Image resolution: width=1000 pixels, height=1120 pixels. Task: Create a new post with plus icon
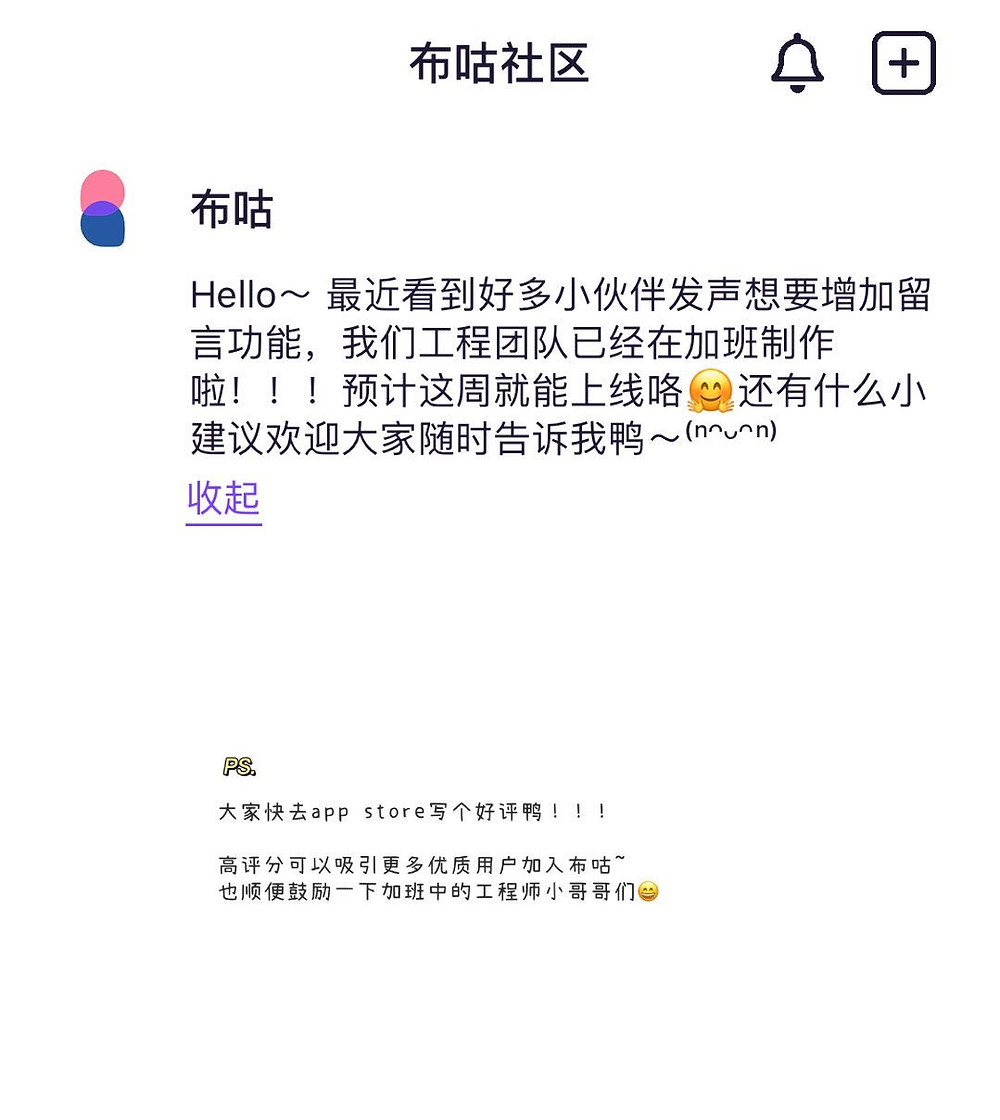(x=903, y=63)
